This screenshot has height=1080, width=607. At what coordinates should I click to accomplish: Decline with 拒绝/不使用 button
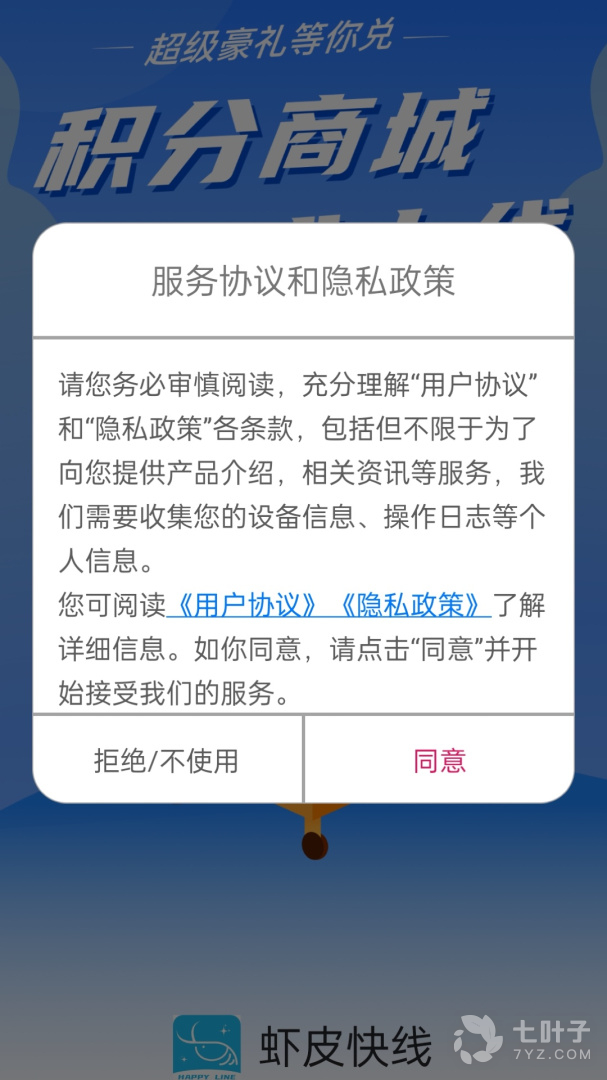[x=166, y=761]
